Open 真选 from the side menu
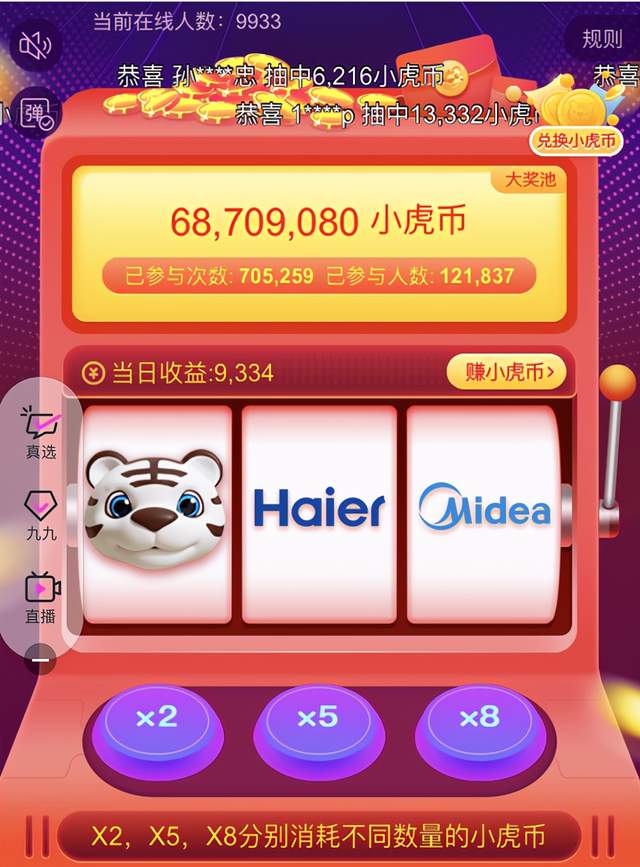This screenshot has width=640, height=867. pos(41,433)
